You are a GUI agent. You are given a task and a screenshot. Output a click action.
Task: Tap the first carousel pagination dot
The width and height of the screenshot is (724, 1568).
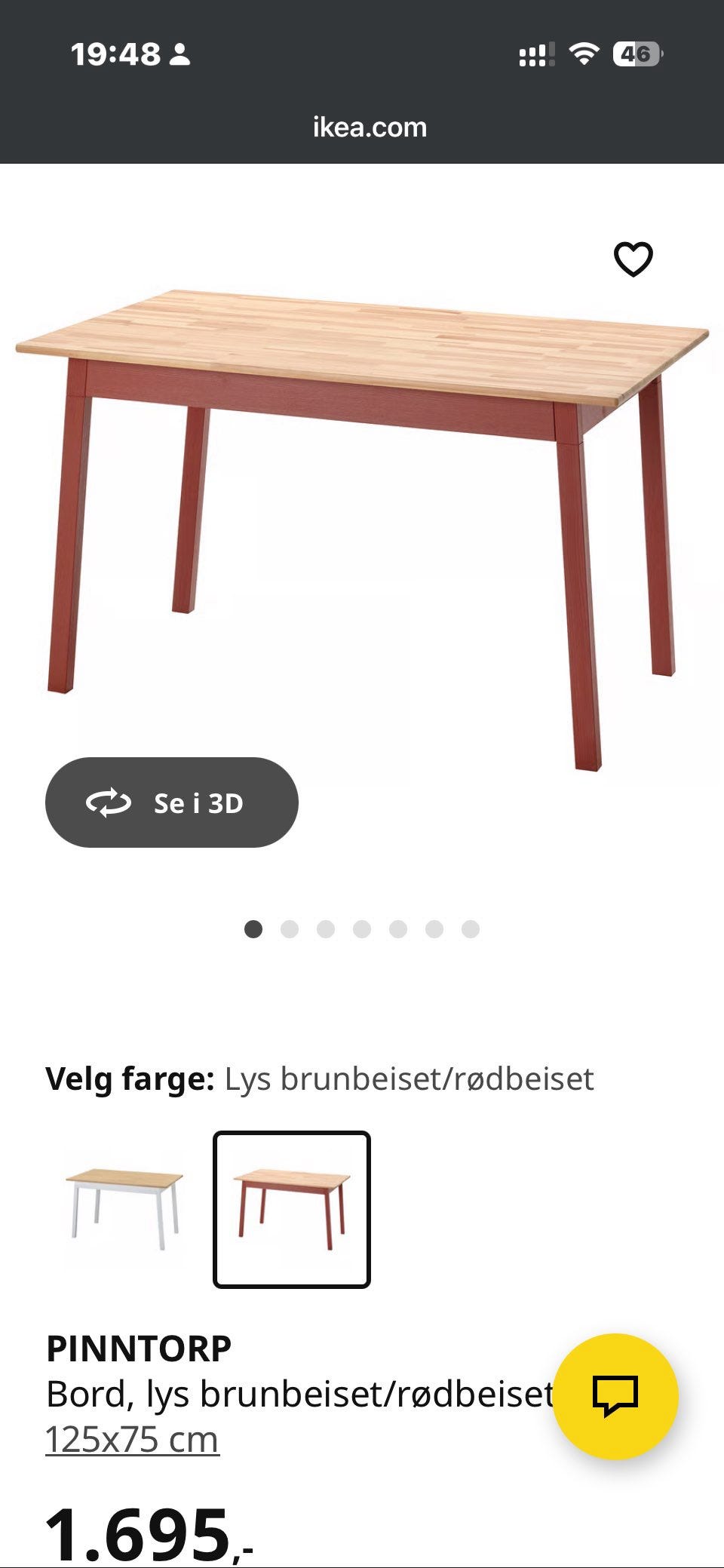point(254,930)
